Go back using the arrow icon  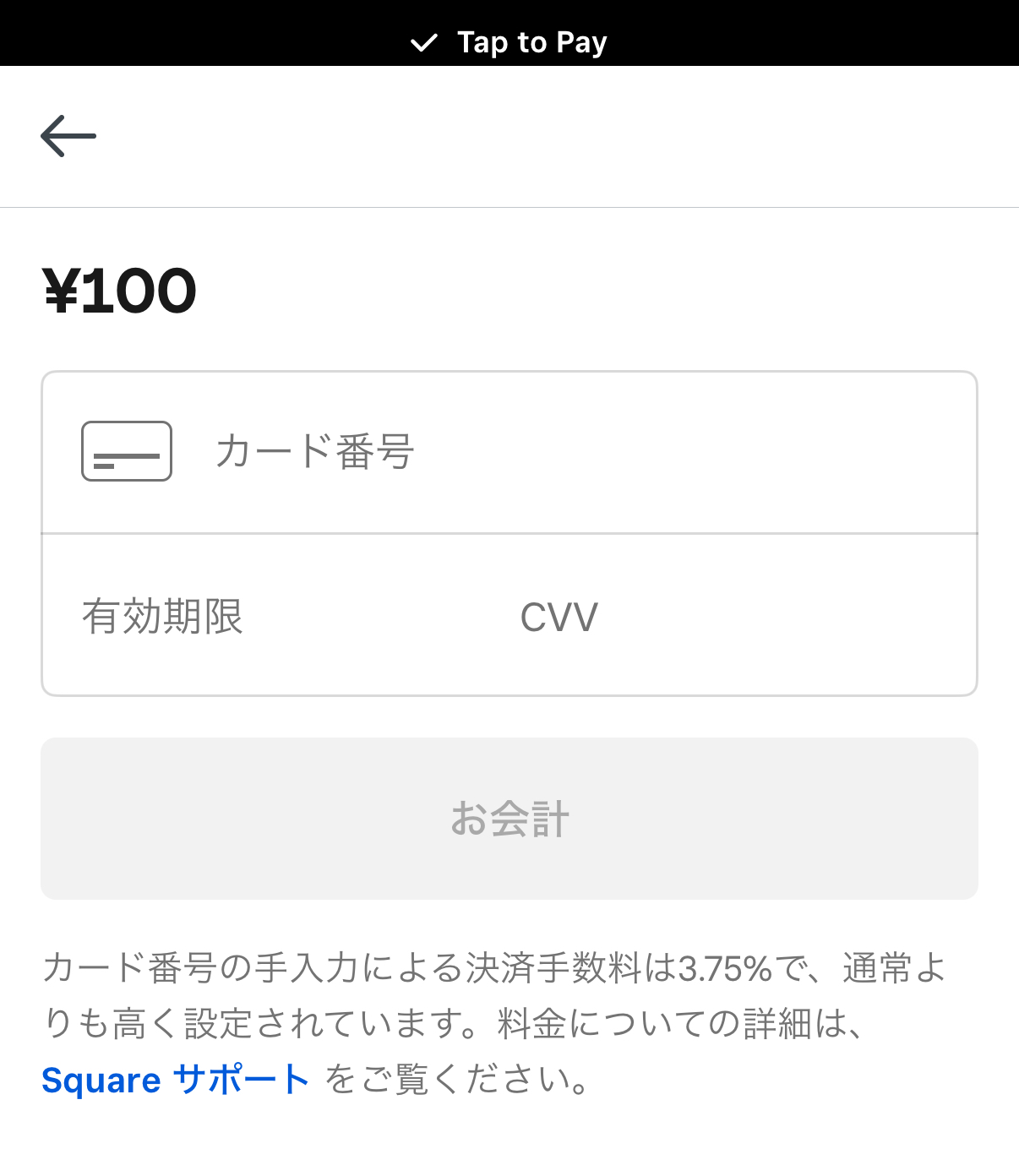(68, 136)
